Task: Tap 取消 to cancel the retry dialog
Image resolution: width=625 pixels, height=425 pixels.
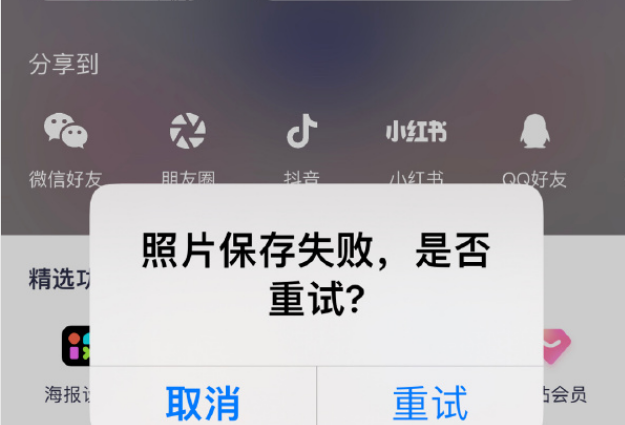Action: tap(203, 402)
